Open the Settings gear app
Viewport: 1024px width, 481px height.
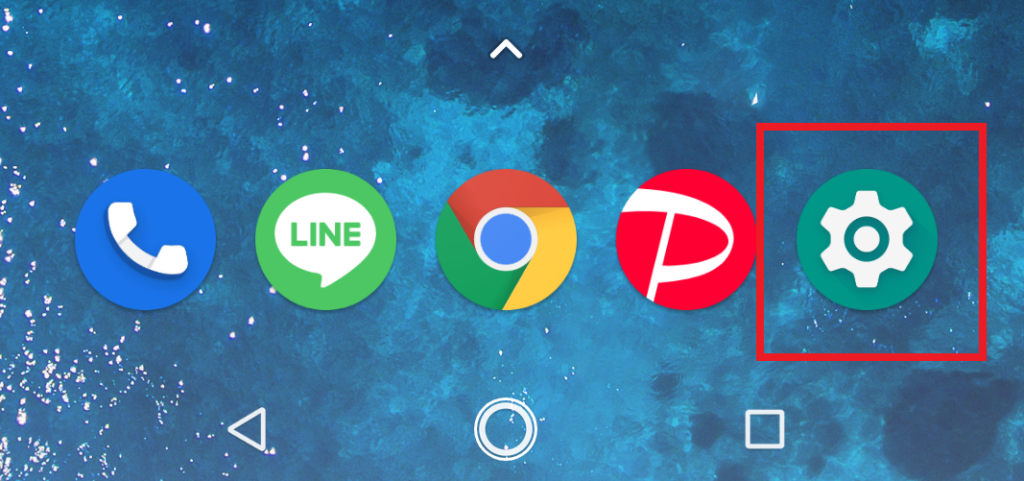point(867,237)
